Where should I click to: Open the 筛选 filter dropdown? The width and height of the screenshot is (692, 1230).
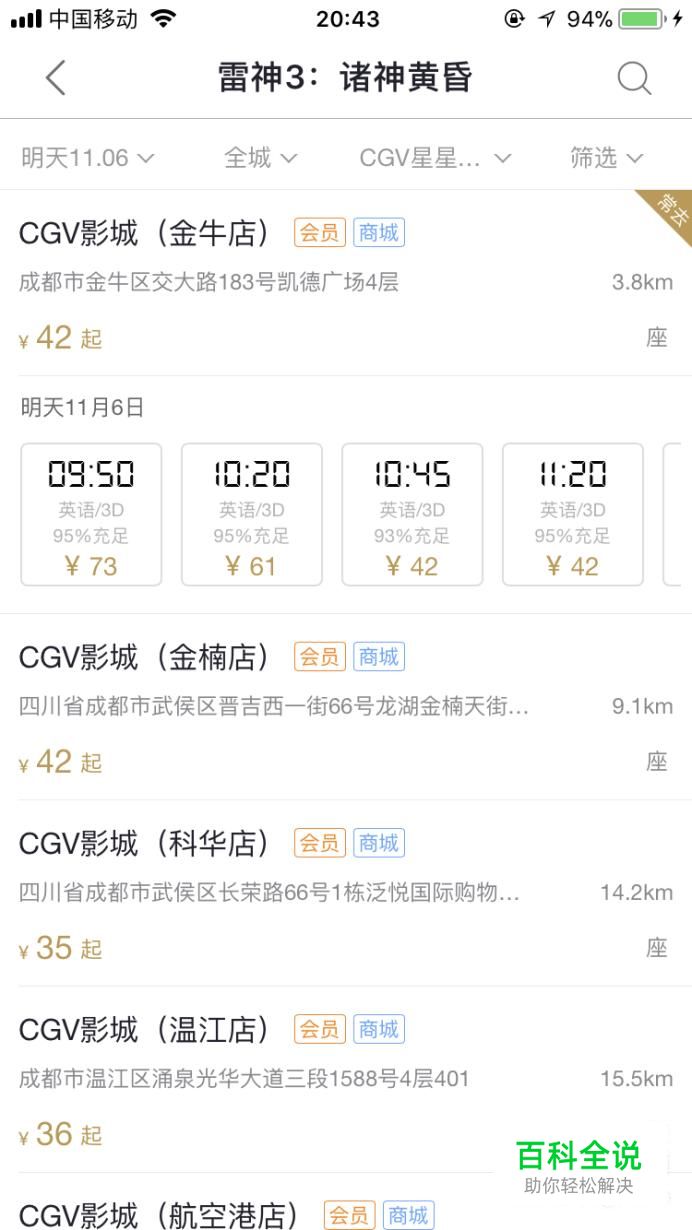(606, 158)
